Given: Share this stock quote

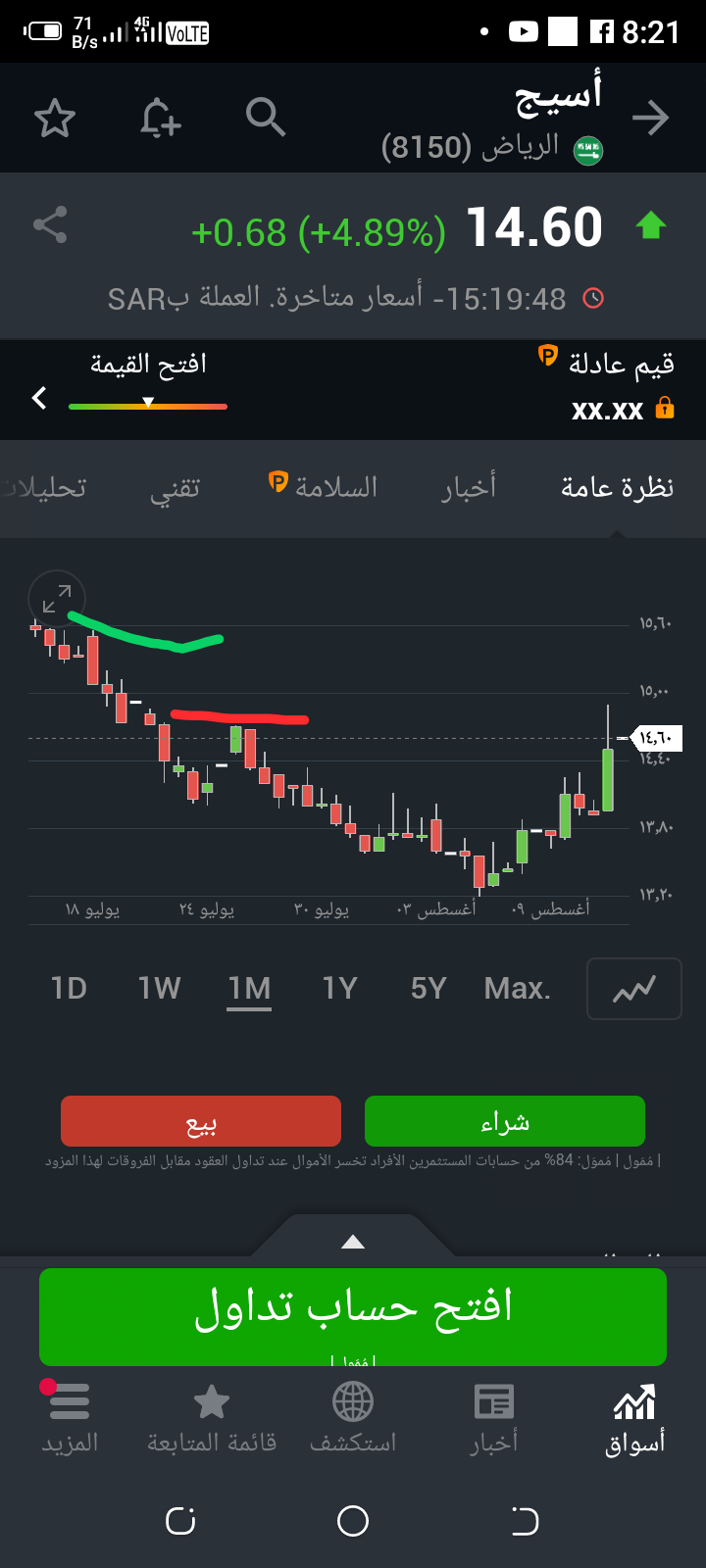Looking at the screenshot, I should coord(50,225).
